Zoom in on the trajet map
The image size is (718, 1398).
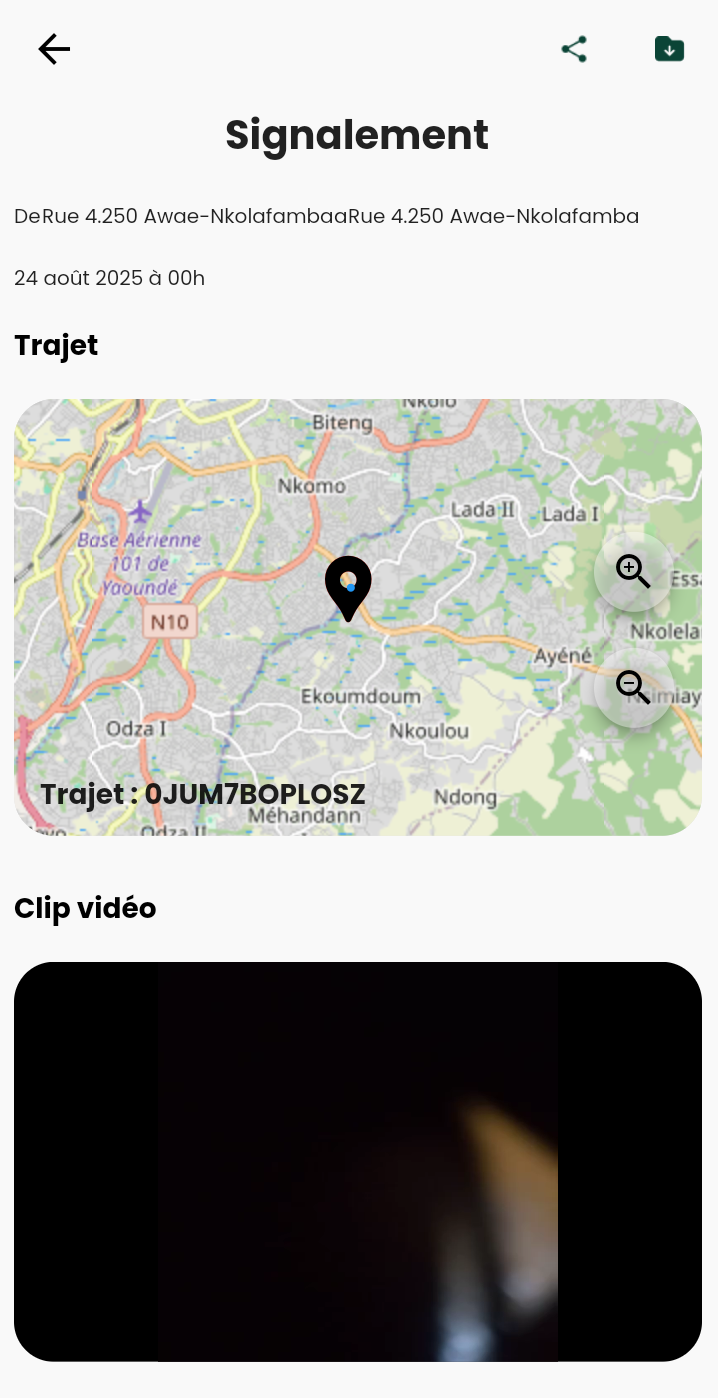(x=633, y=572)
